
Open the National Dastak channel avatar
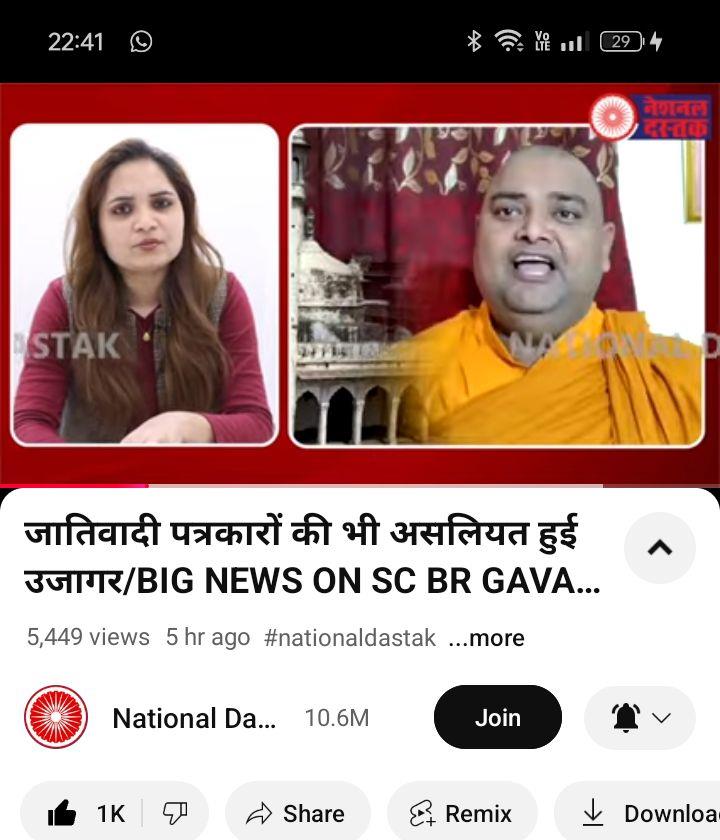[x=56, y=718]
